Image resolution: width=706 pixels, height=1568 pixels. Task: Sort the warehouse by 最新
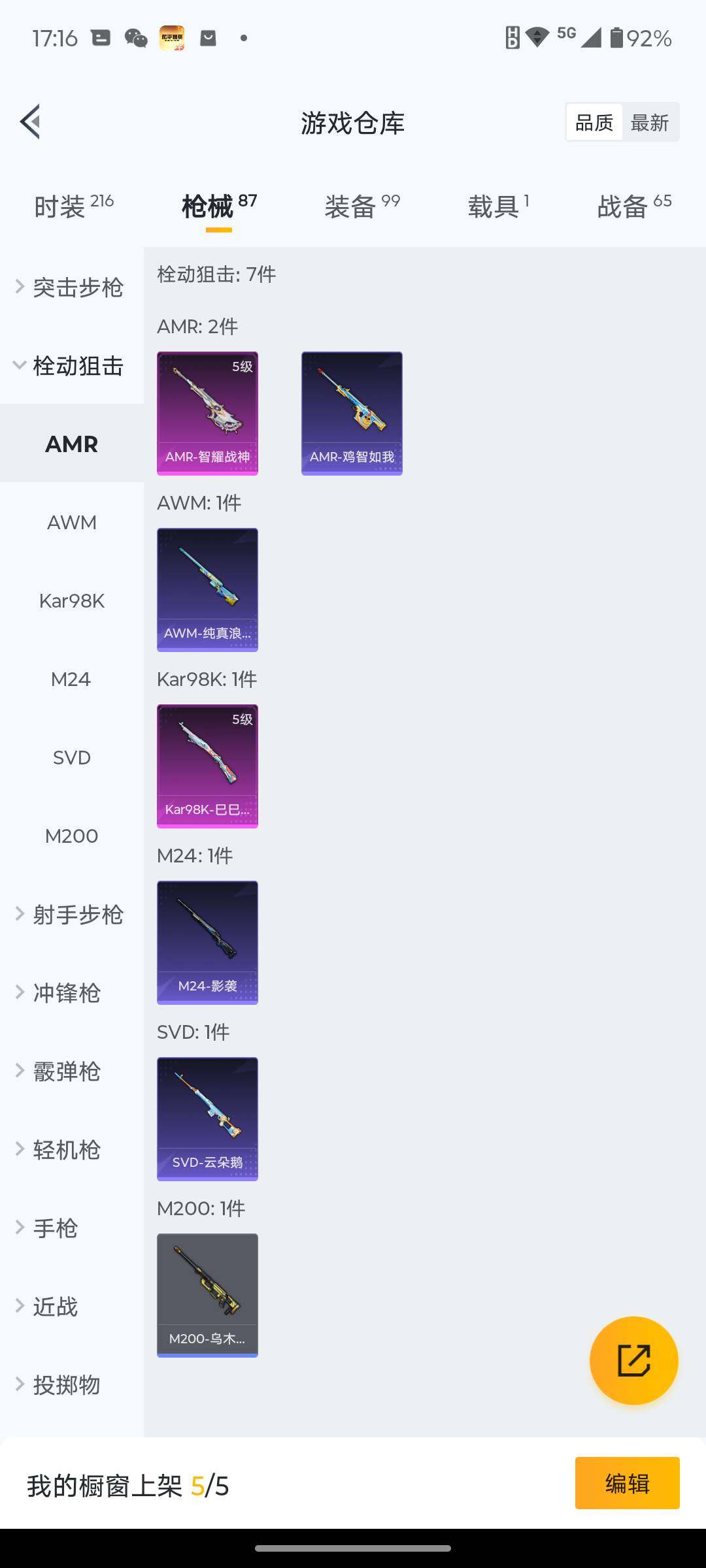tap(649, 122)
